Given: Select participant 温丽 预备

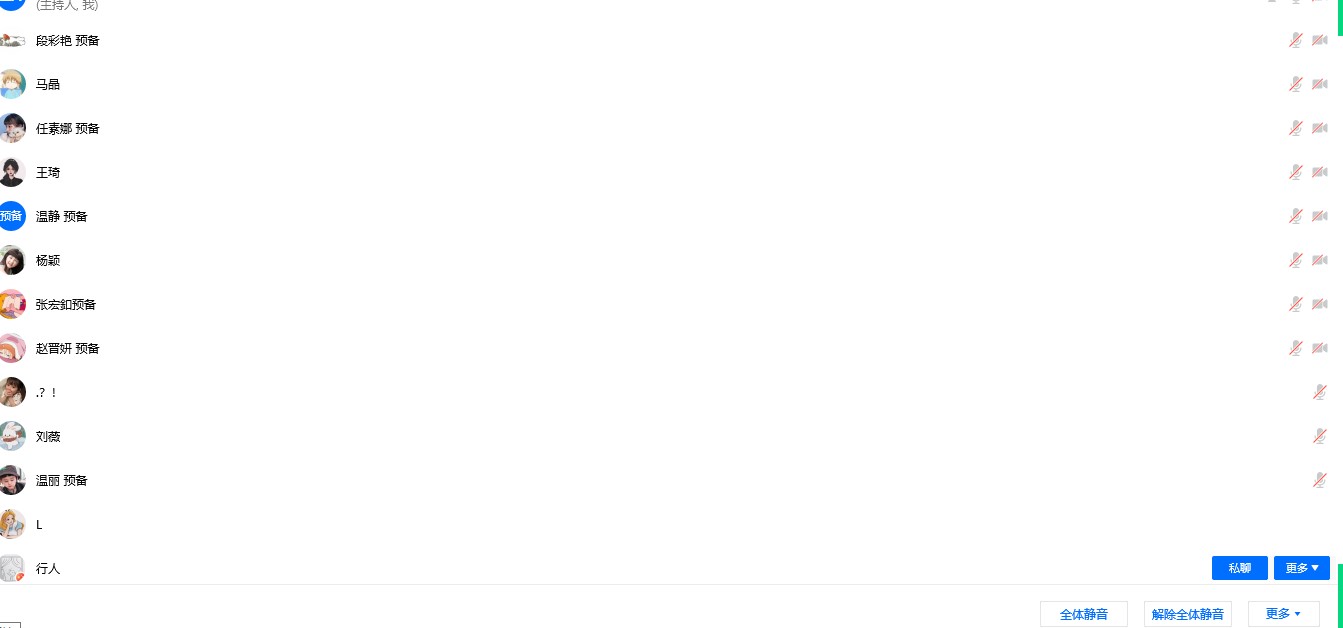Looking at the screenshot, I should point(61,480).
